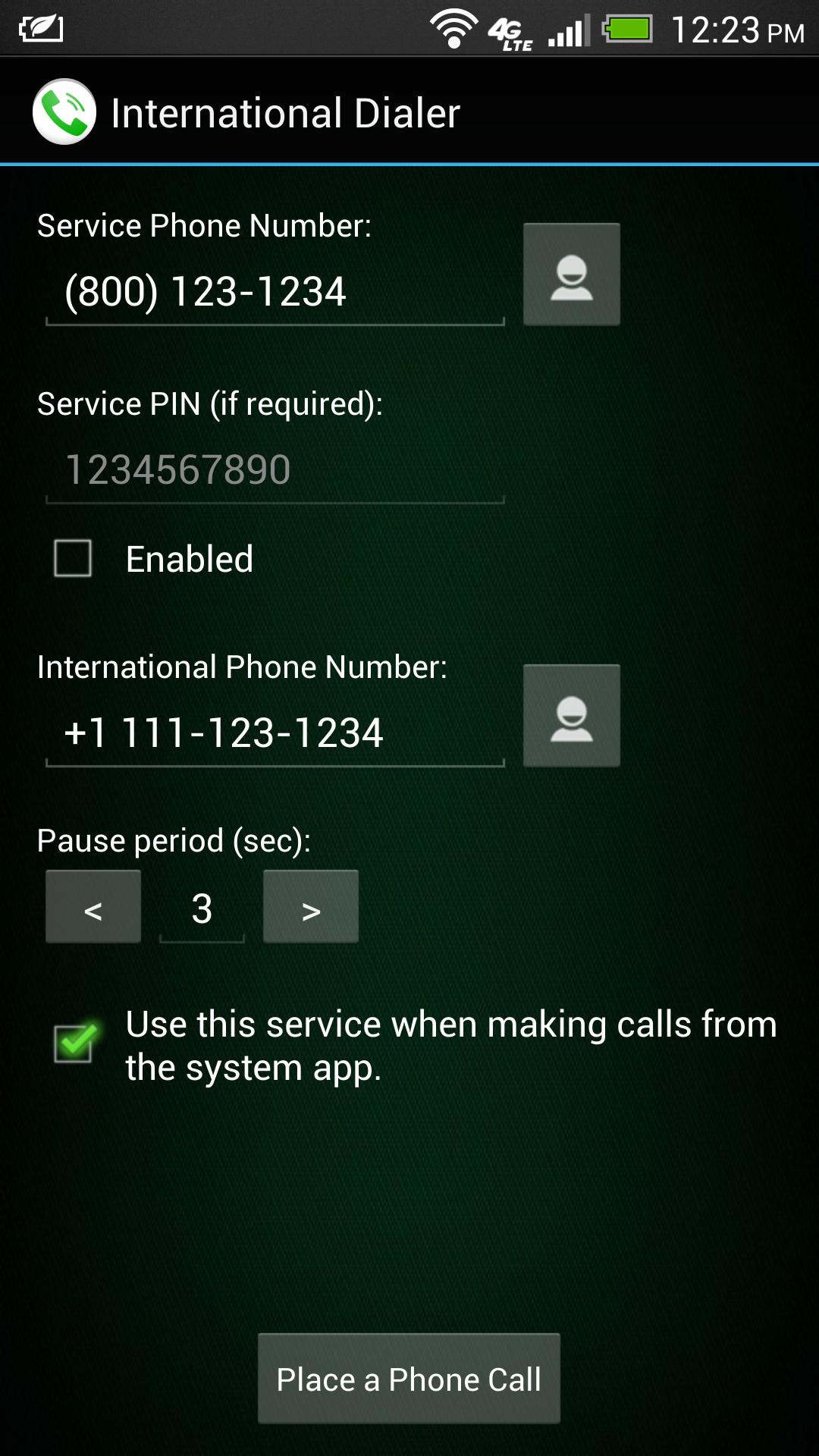819x1456 pixels.
Task: Tap the signal strength bars icon
Action: click(571, 29)
